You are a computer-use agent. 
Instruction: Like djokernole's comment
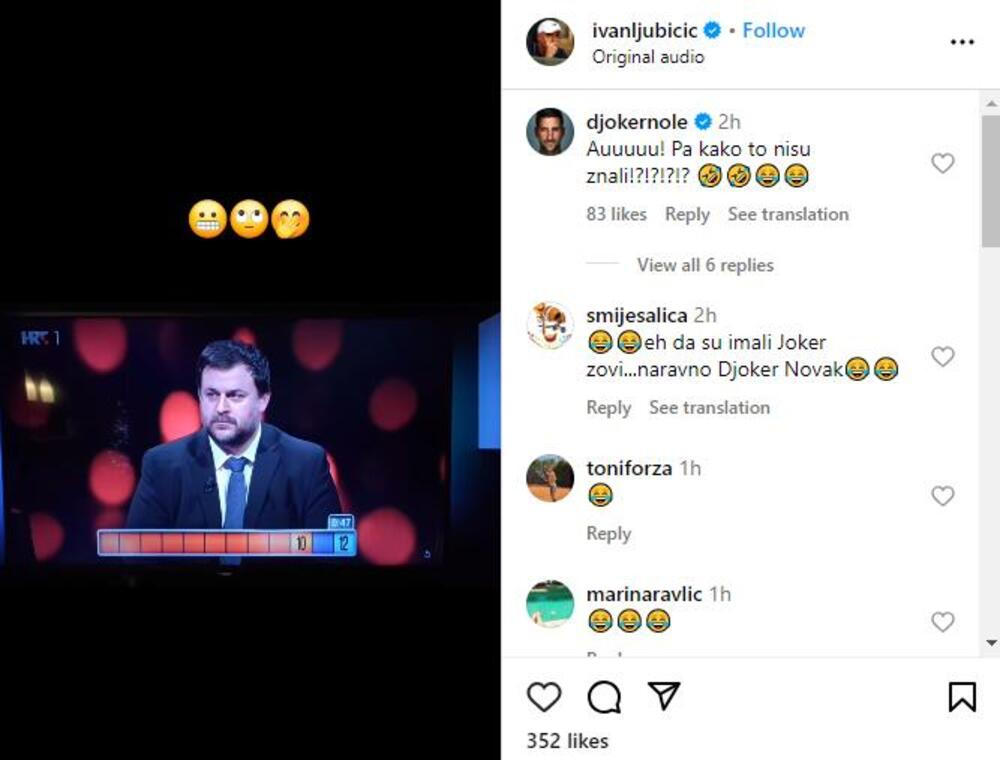(x=942, y=163)
